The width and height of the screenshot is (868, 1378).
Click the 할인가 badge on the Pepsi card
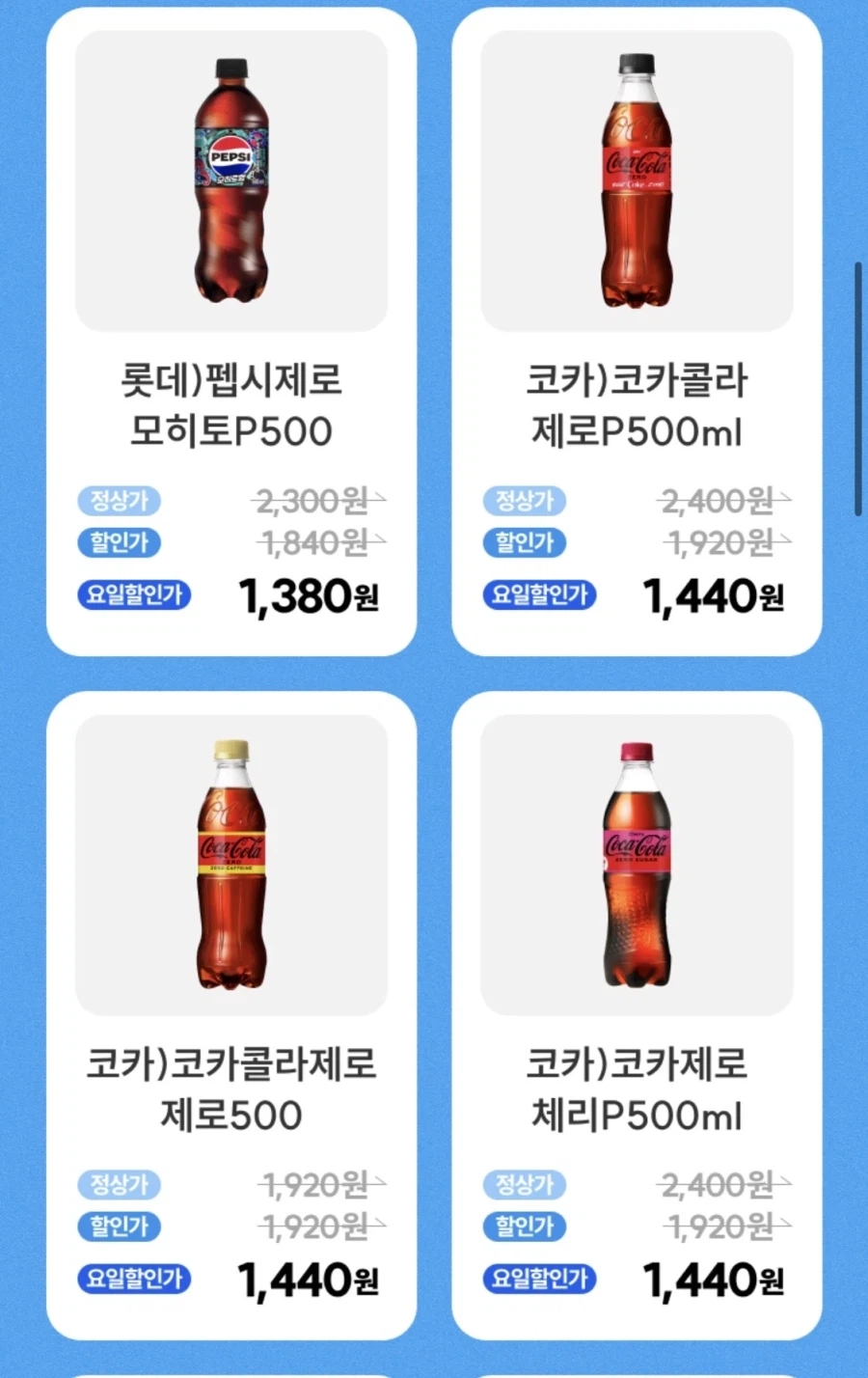(120, 543)
